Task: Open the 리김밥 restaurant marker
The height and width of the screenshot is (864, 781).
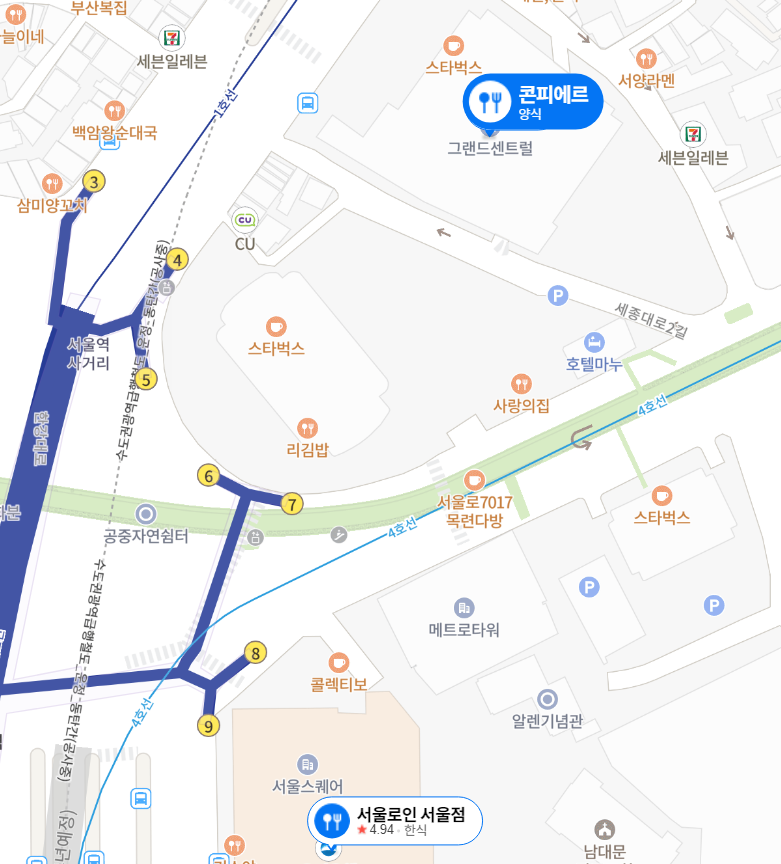Action: pos(307,428)
